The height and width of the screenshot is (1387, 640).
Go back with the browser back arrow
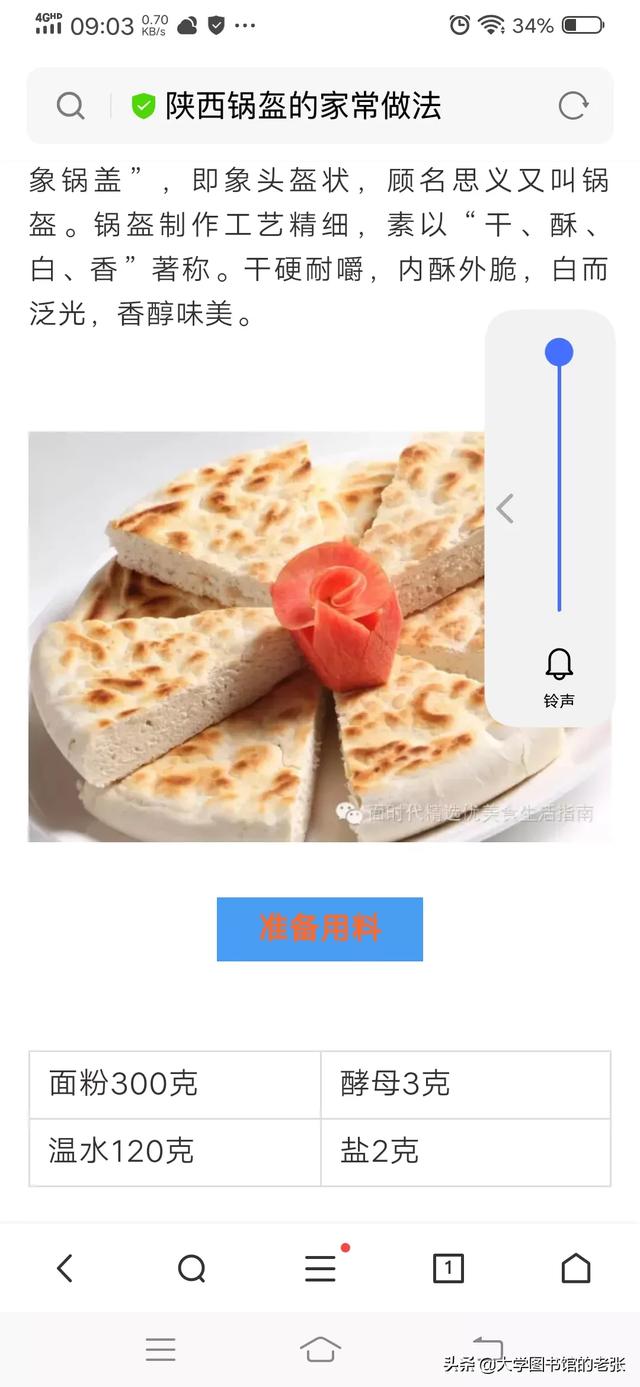(x=64, y=1269)
